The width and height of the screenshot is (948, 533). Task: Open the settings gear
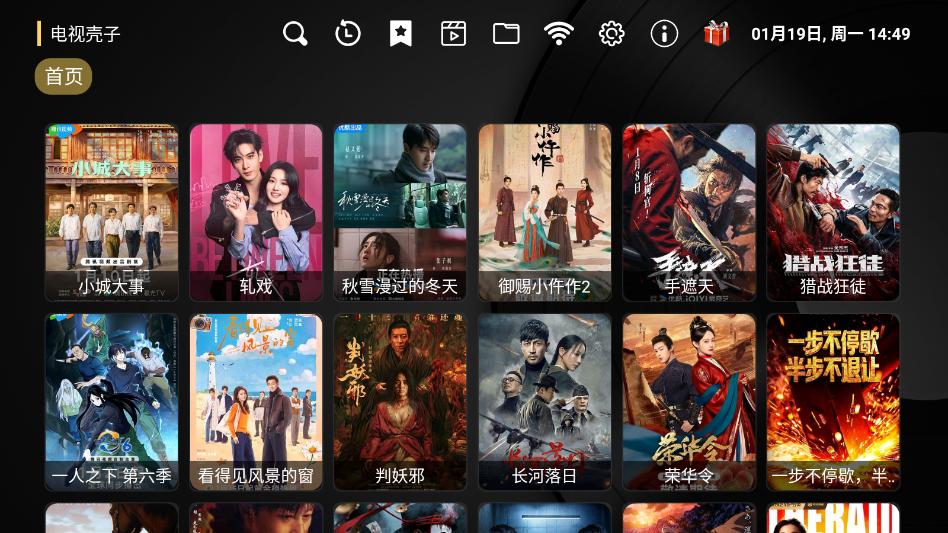click(x=611, y=34)
